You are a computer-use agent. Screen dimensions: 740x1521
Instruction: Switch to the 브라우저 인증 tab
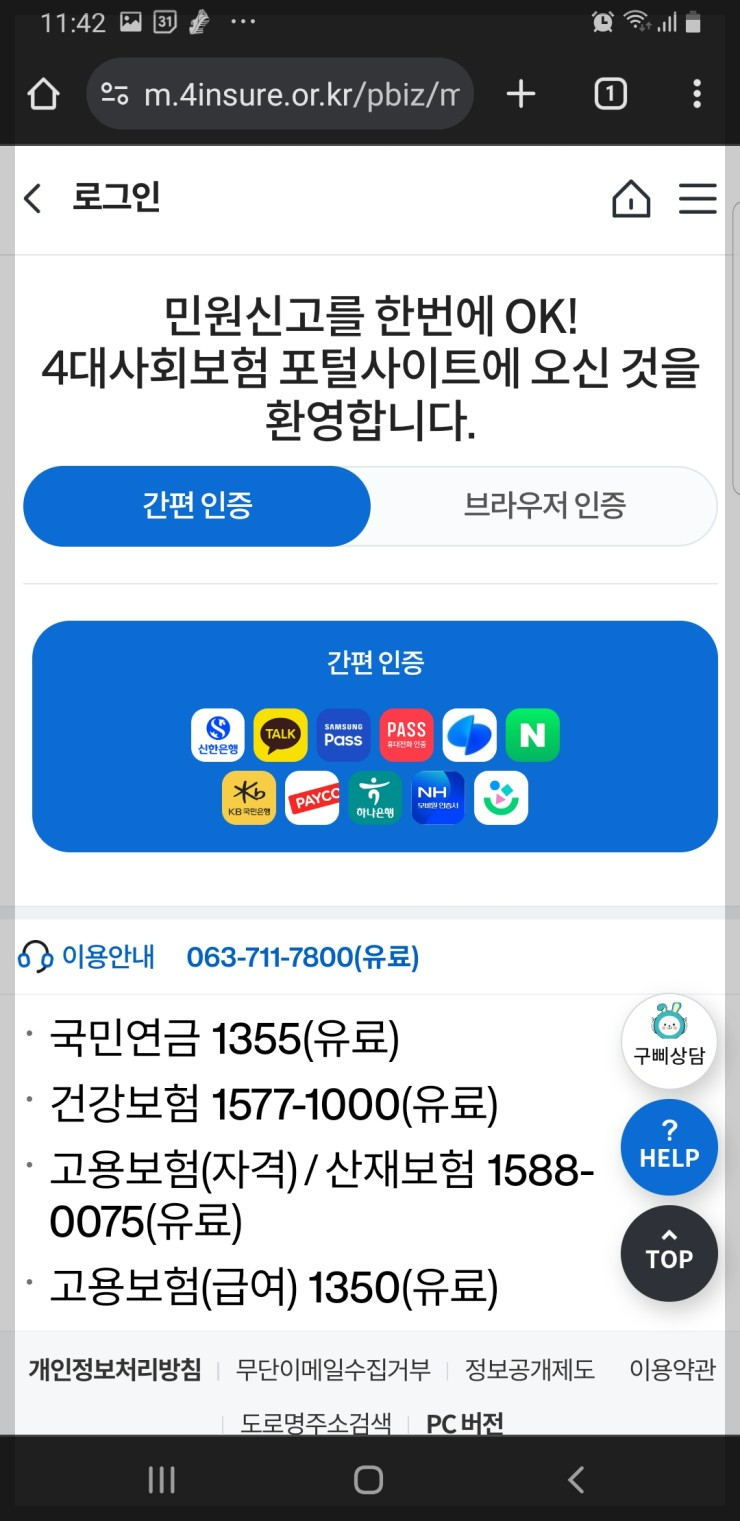[544, 506]
